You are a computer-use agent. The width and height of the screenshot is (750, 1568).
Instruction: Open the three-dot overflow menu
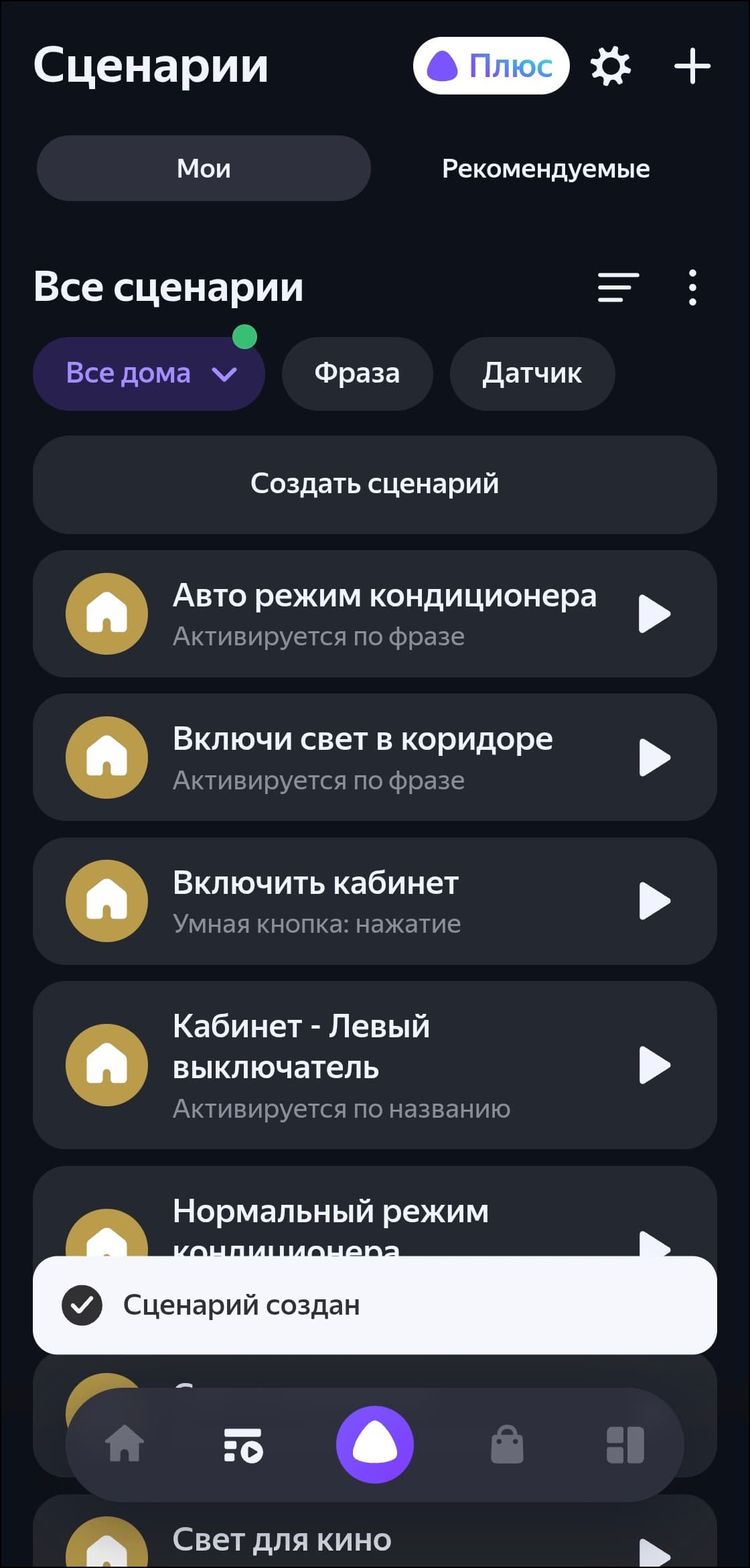point(692,287)
